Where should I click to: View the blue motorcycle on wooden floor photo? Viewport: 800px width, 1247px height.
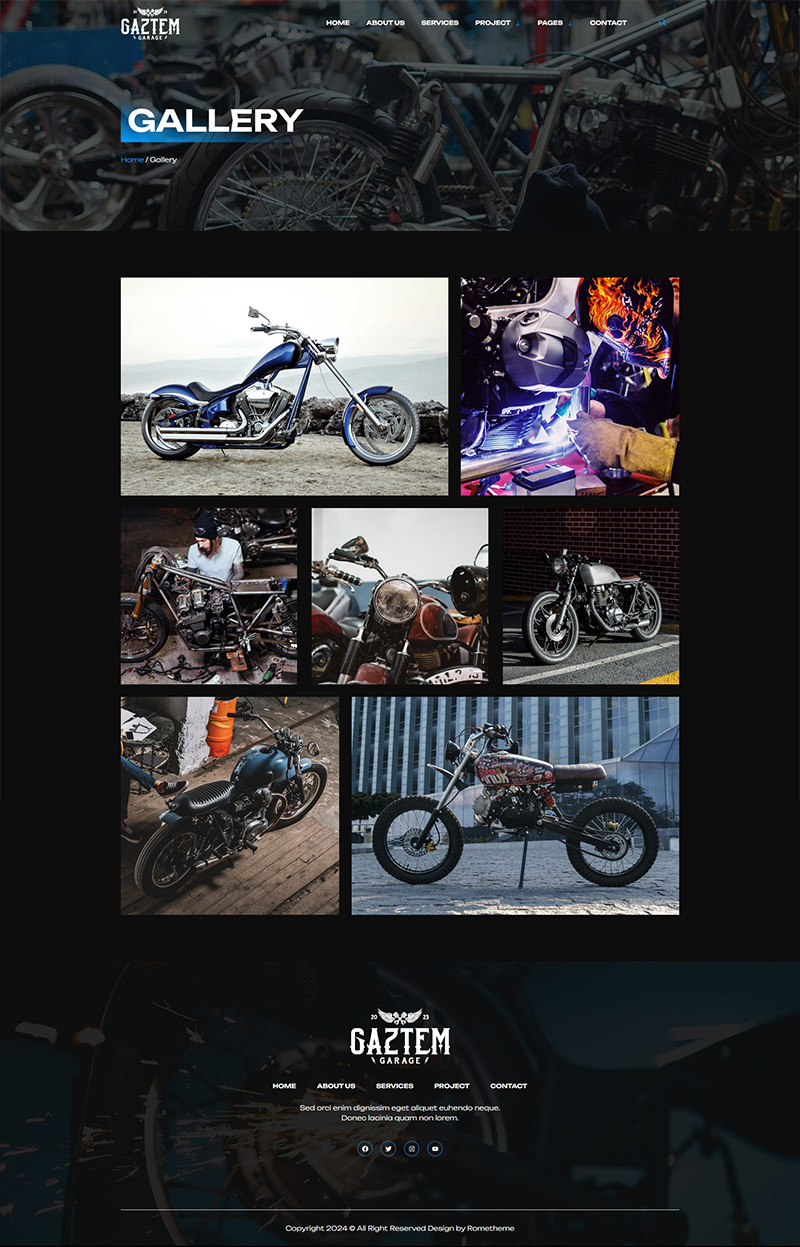230,806
